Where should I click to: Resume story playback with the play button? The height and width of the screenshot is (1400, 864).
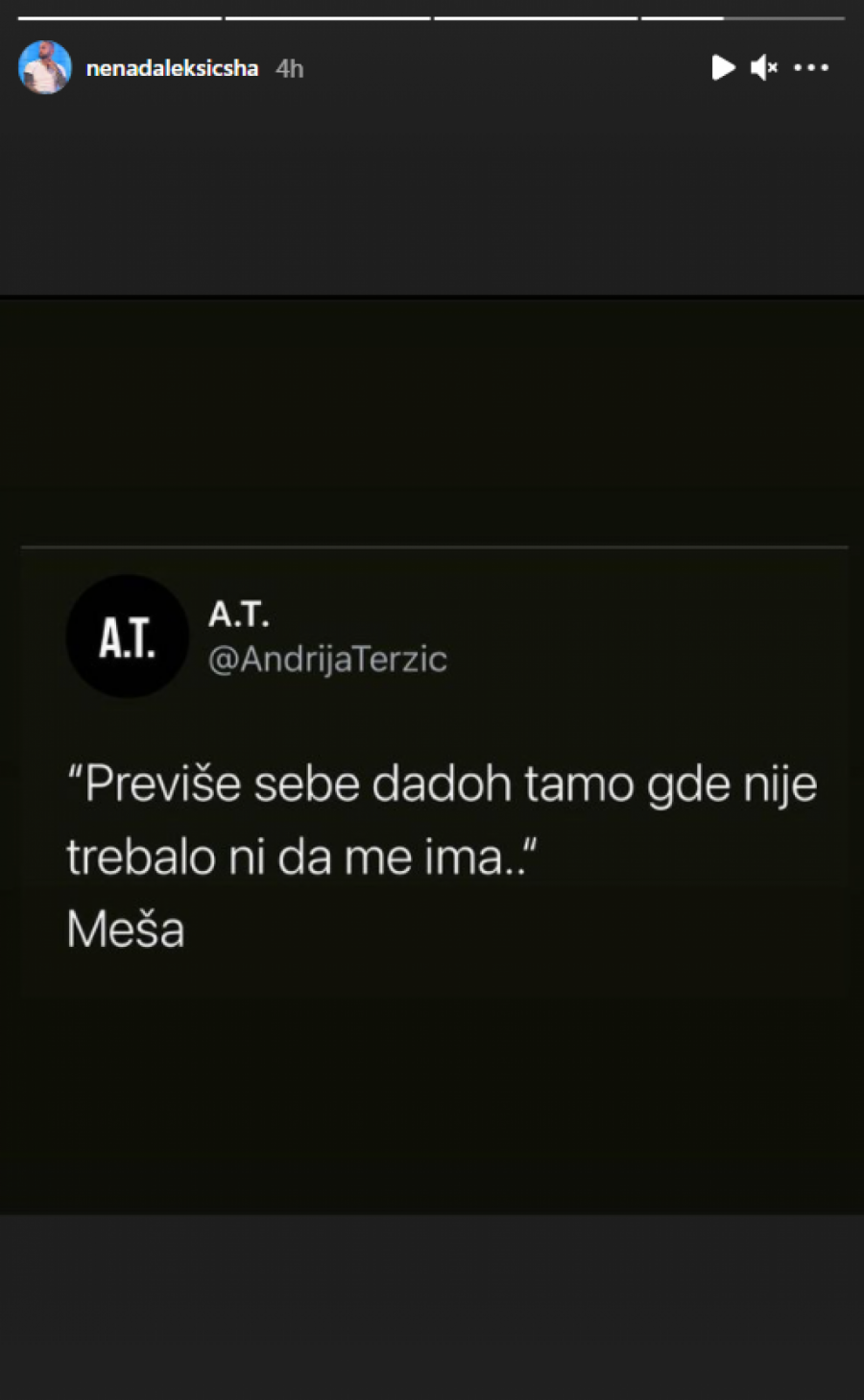coord(723,67)
